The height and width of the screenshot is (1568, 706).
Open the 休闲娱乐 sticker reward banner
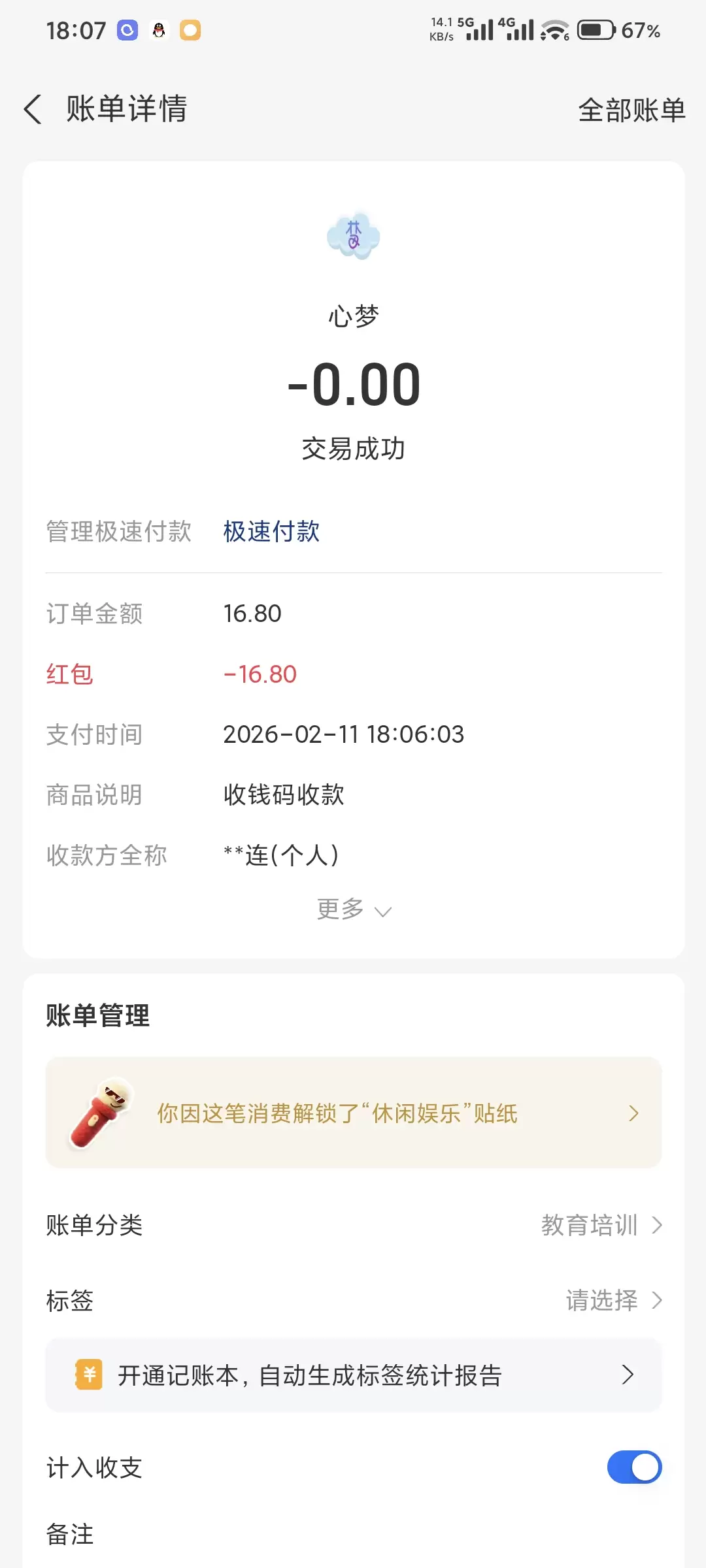(x=353, y=1113)
